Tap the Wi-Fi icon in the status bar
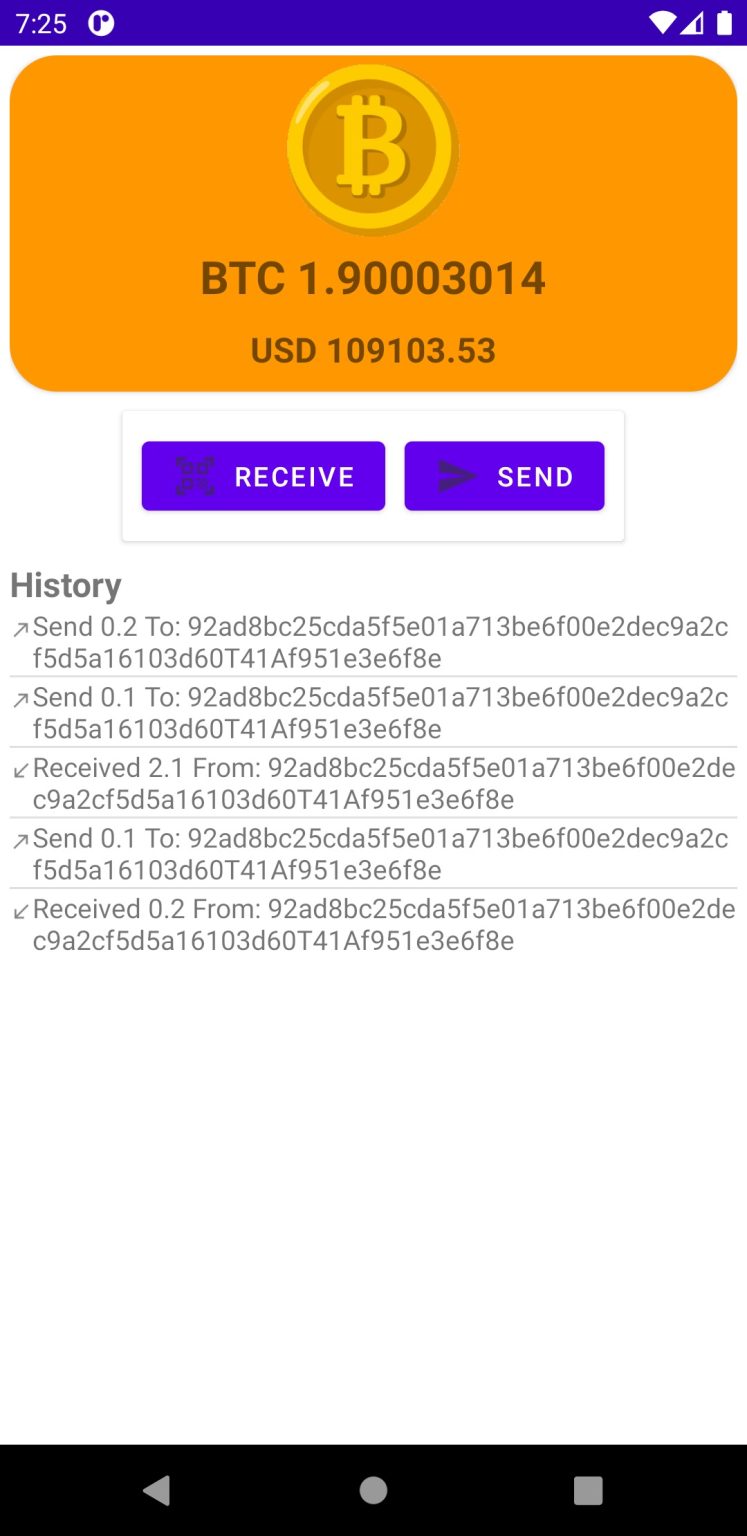Screen dimensions: 747x1536 click(661, 21)
